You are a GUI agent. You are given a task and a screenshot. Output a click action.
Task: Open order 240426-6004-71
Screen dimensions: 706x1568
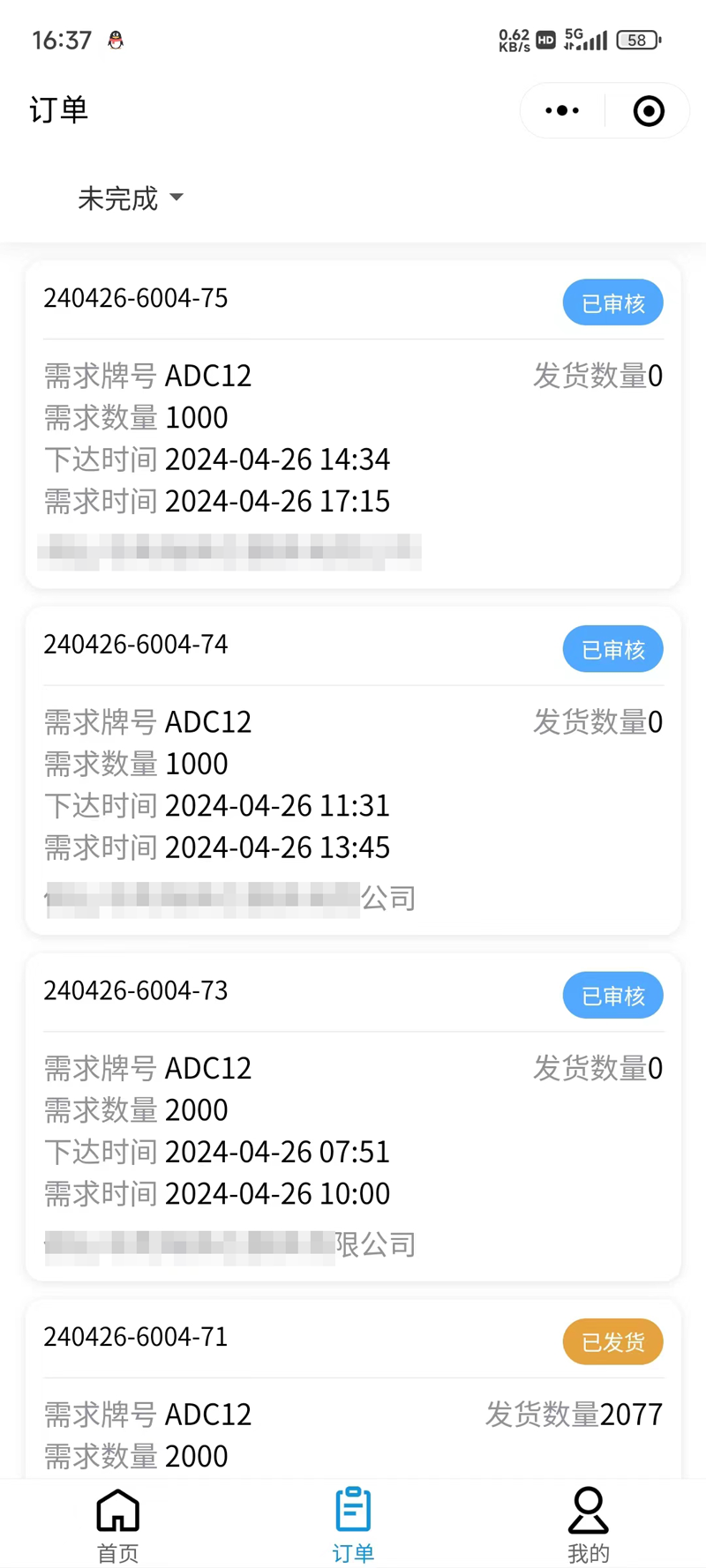pyautogui.click(x=353, y=1389)
